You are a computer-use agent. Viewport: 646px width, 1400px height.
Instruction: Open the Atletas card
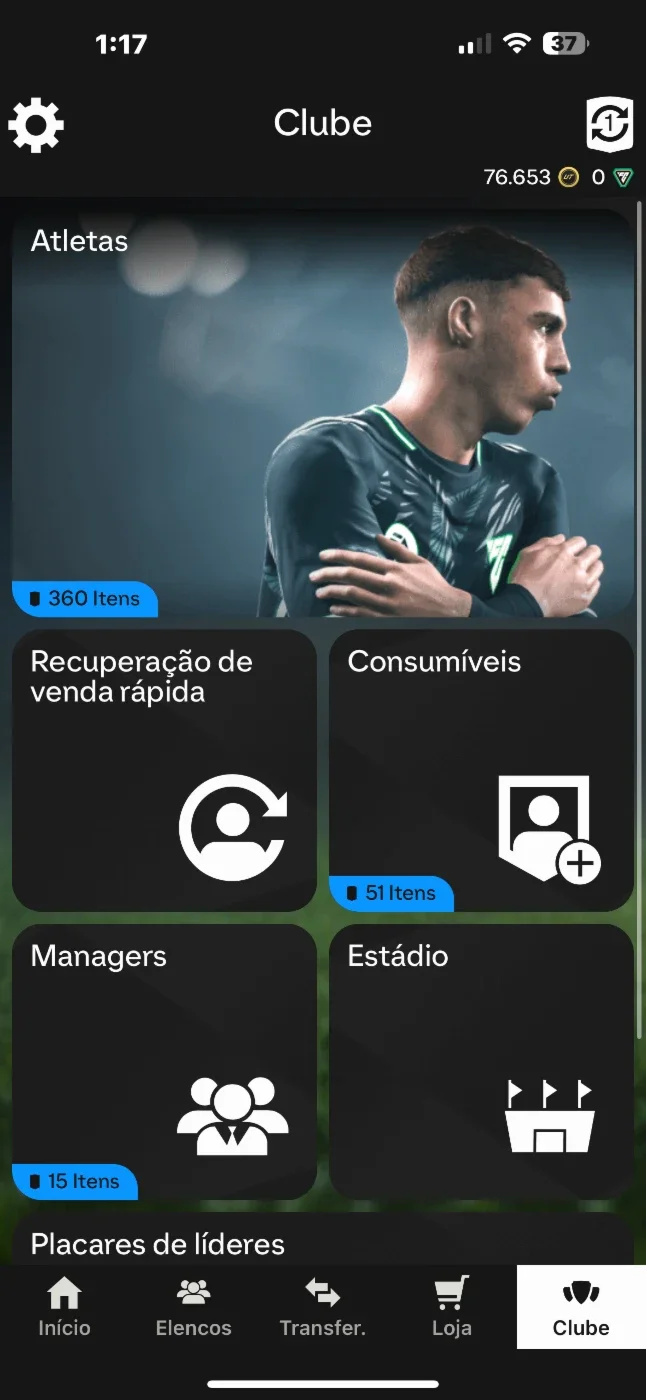pyautogui.click(x=323, y=412)
